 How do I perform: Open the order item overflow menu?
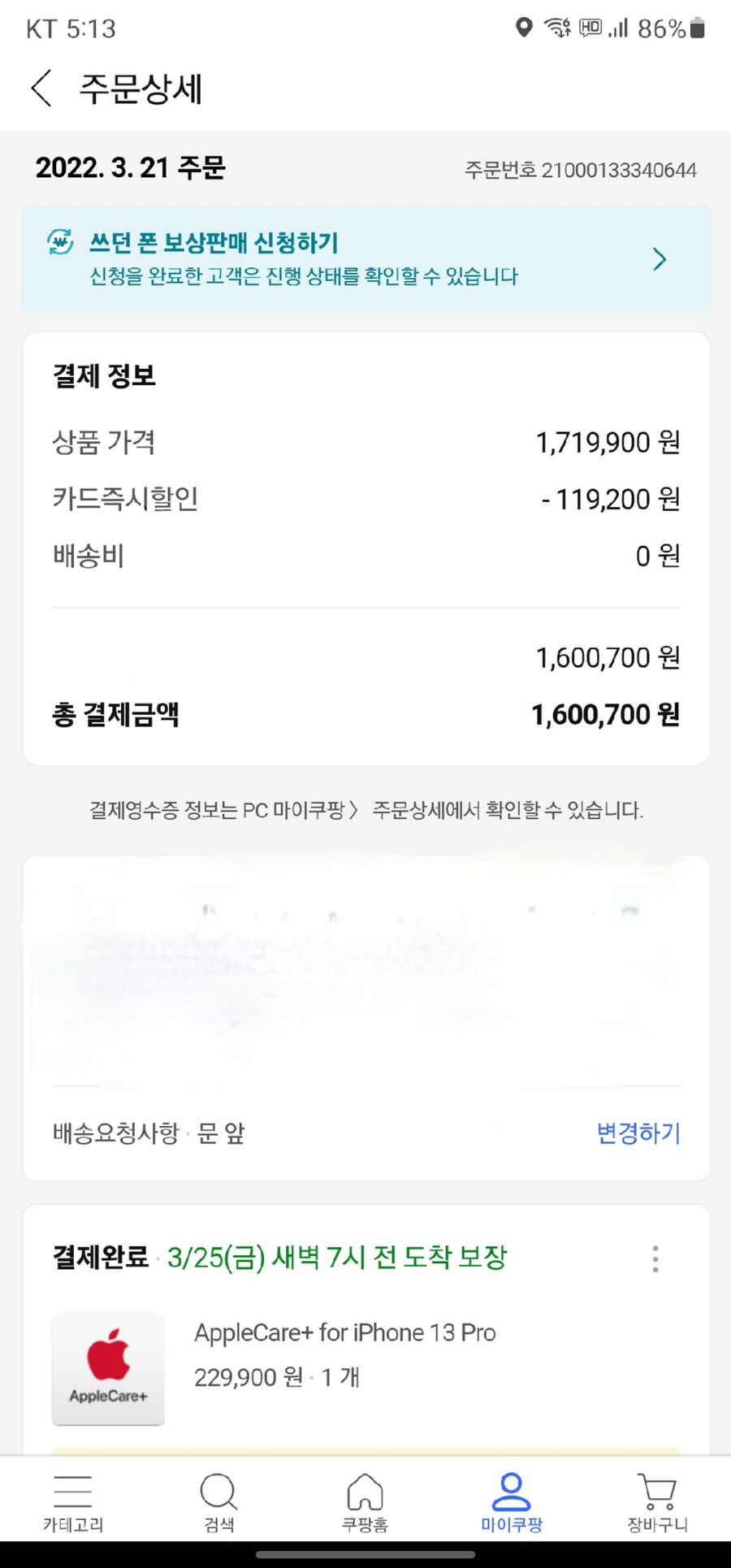(655, 1259)
